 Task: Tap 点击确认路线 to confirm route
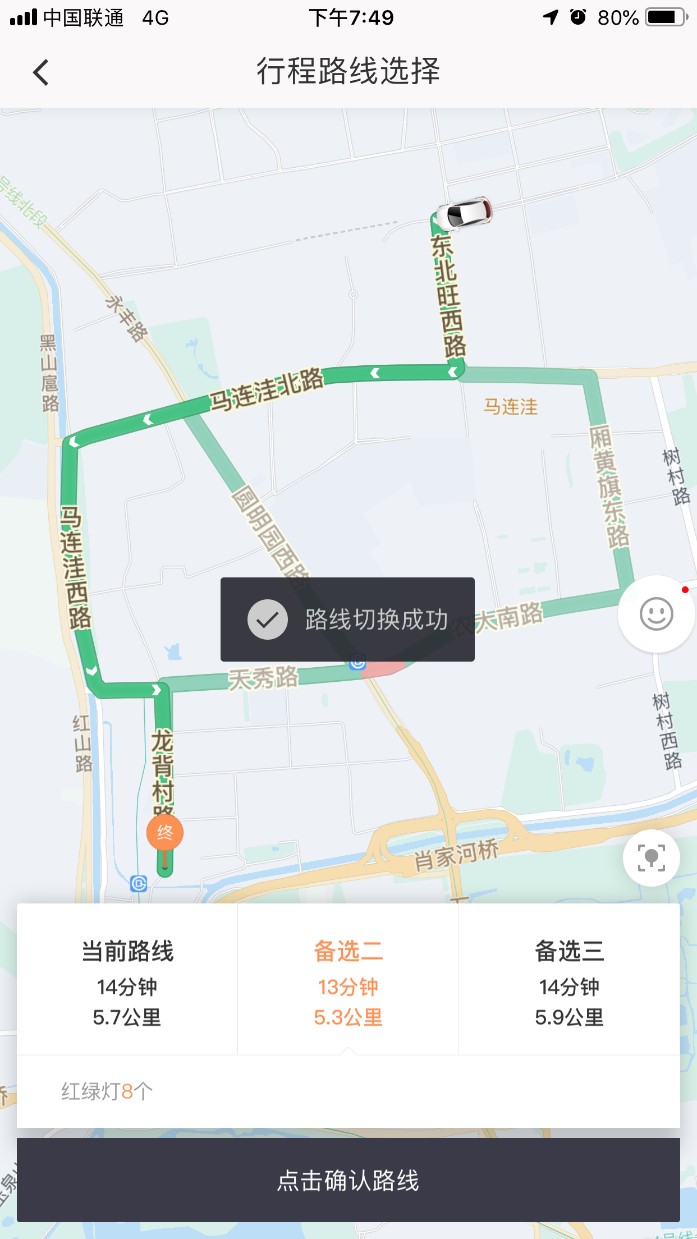348,1180
